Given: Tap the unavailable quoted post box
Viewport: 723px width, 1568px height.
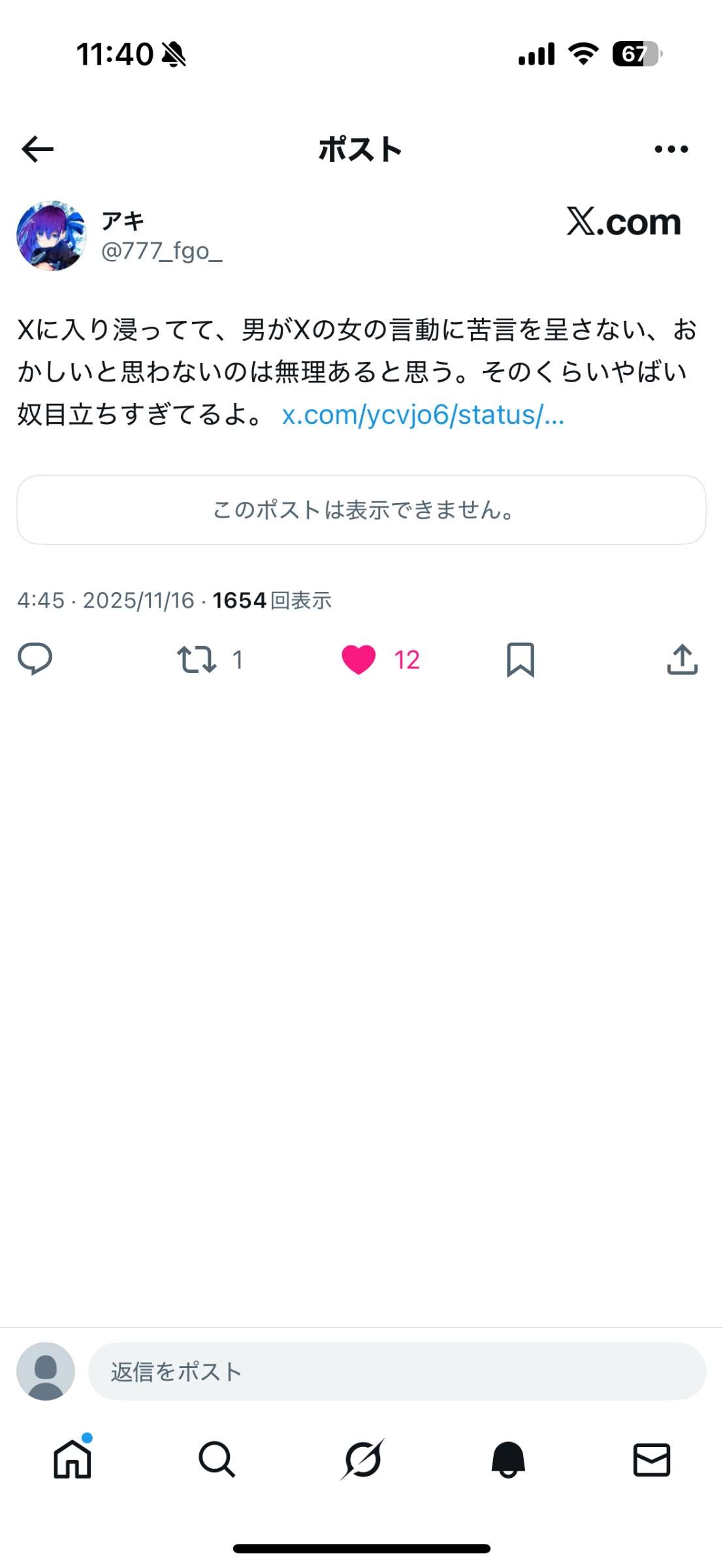Looking at the screenshot, I should click(361, 510).
